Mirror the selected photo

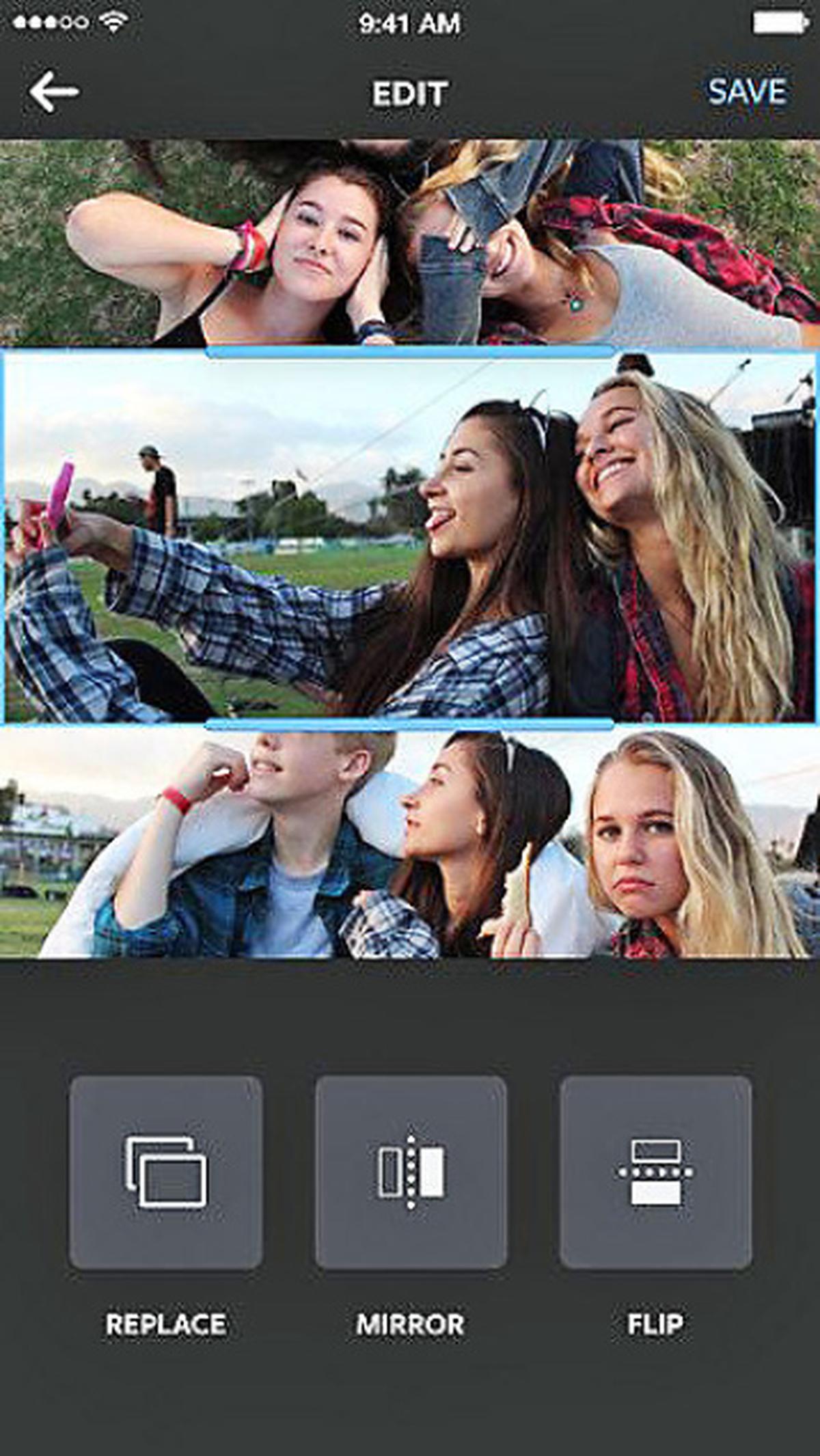[411, 1172]
